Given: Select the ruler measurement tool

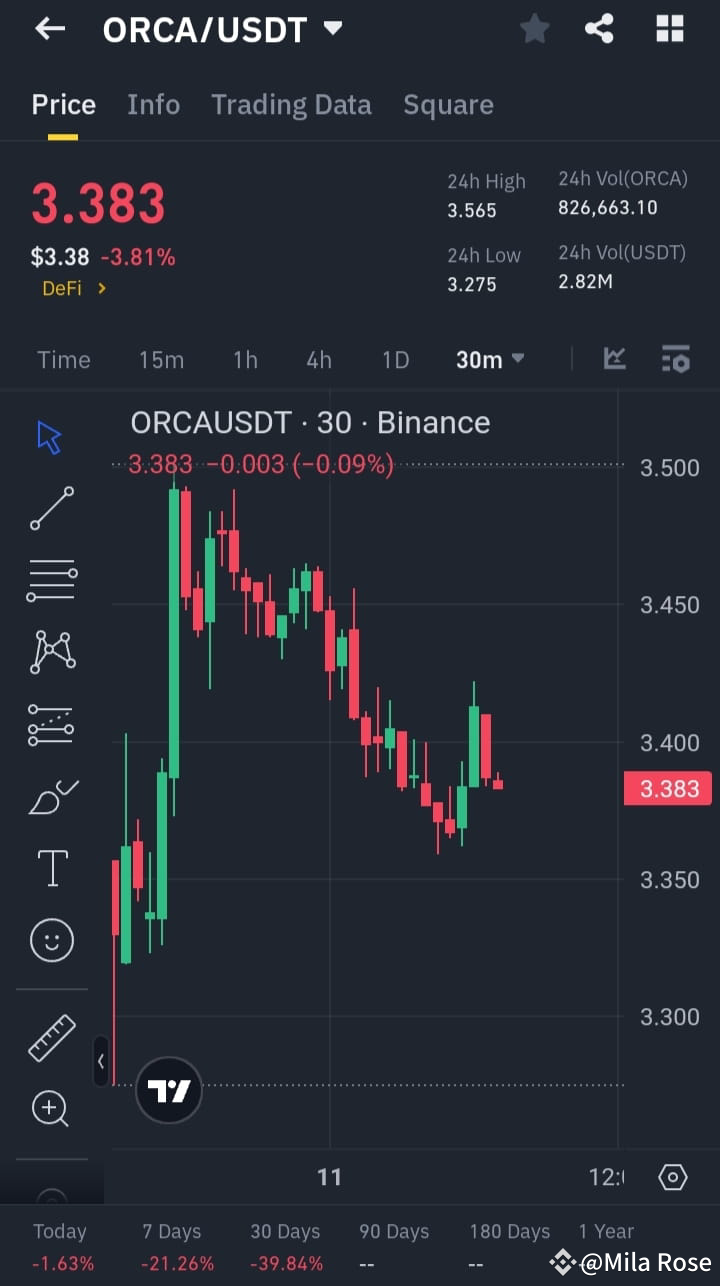Looking at the screenshot, I should (x=51, y=1037).
